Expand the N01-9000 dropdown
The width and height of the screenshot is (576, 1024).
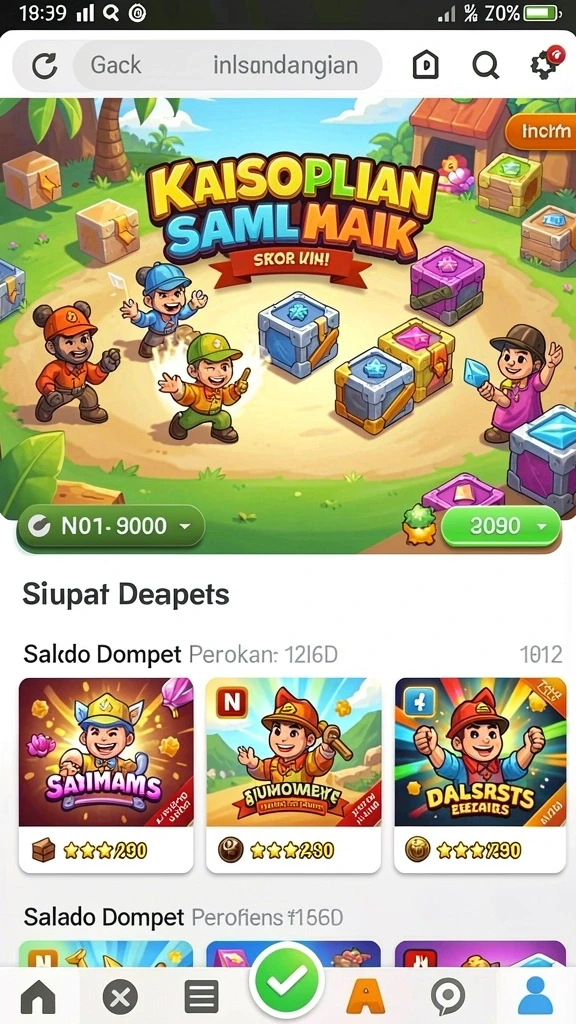[x=111, y=526]
